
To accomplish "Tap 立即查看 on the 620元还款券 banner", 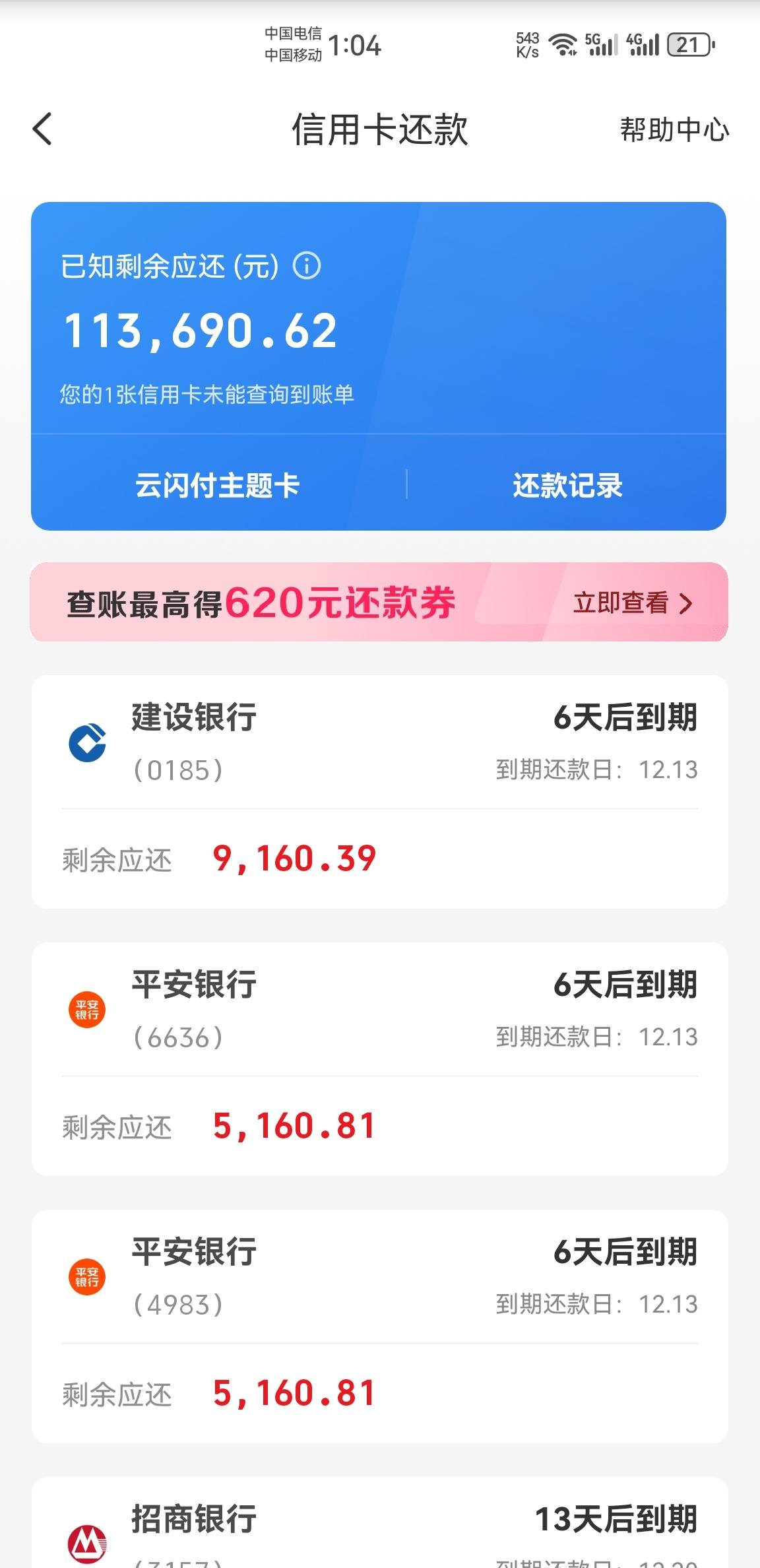I will [632, 603].
